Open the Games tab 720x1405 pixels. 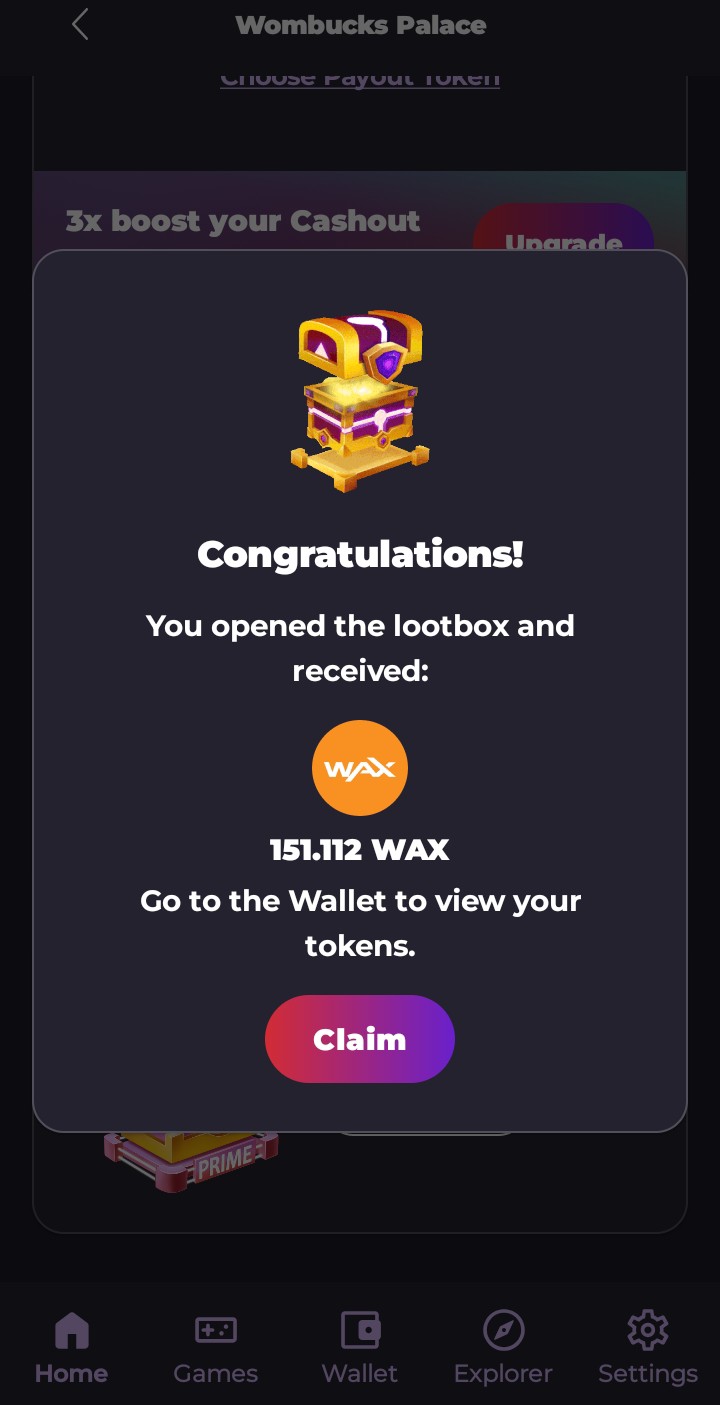point(215,1347)
